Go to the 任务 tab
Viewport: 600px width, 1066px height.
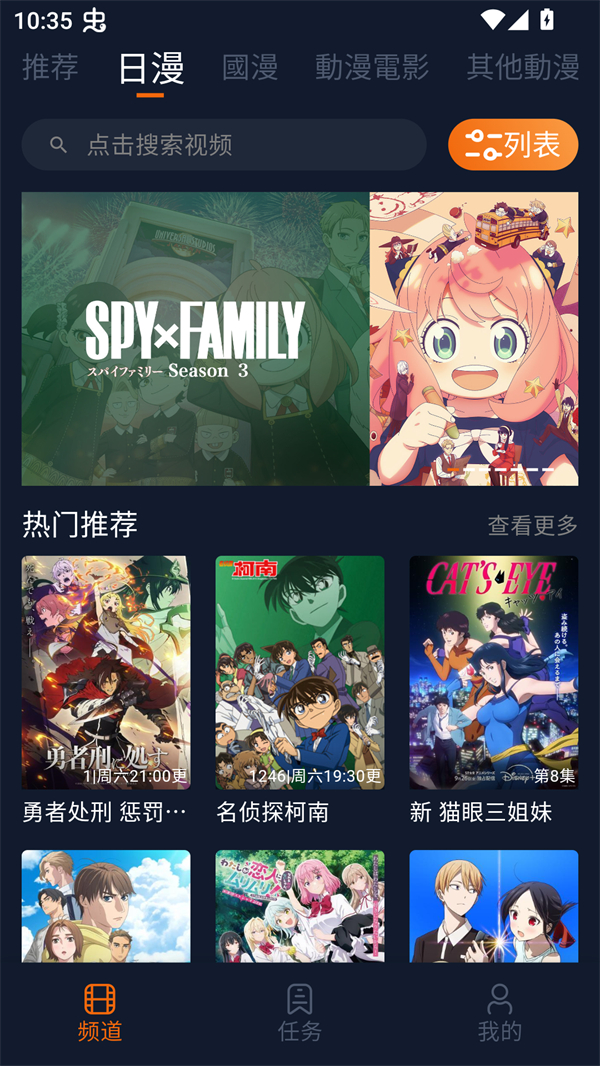tap(300, 1012)
